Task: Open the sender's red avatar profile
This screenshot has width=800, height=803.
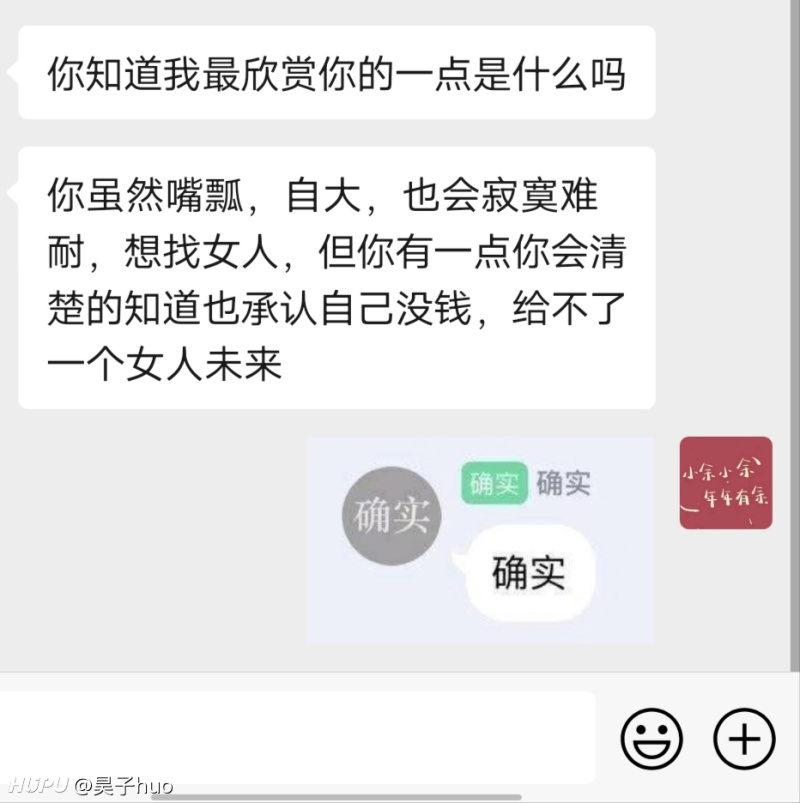Action: (726, 483)
